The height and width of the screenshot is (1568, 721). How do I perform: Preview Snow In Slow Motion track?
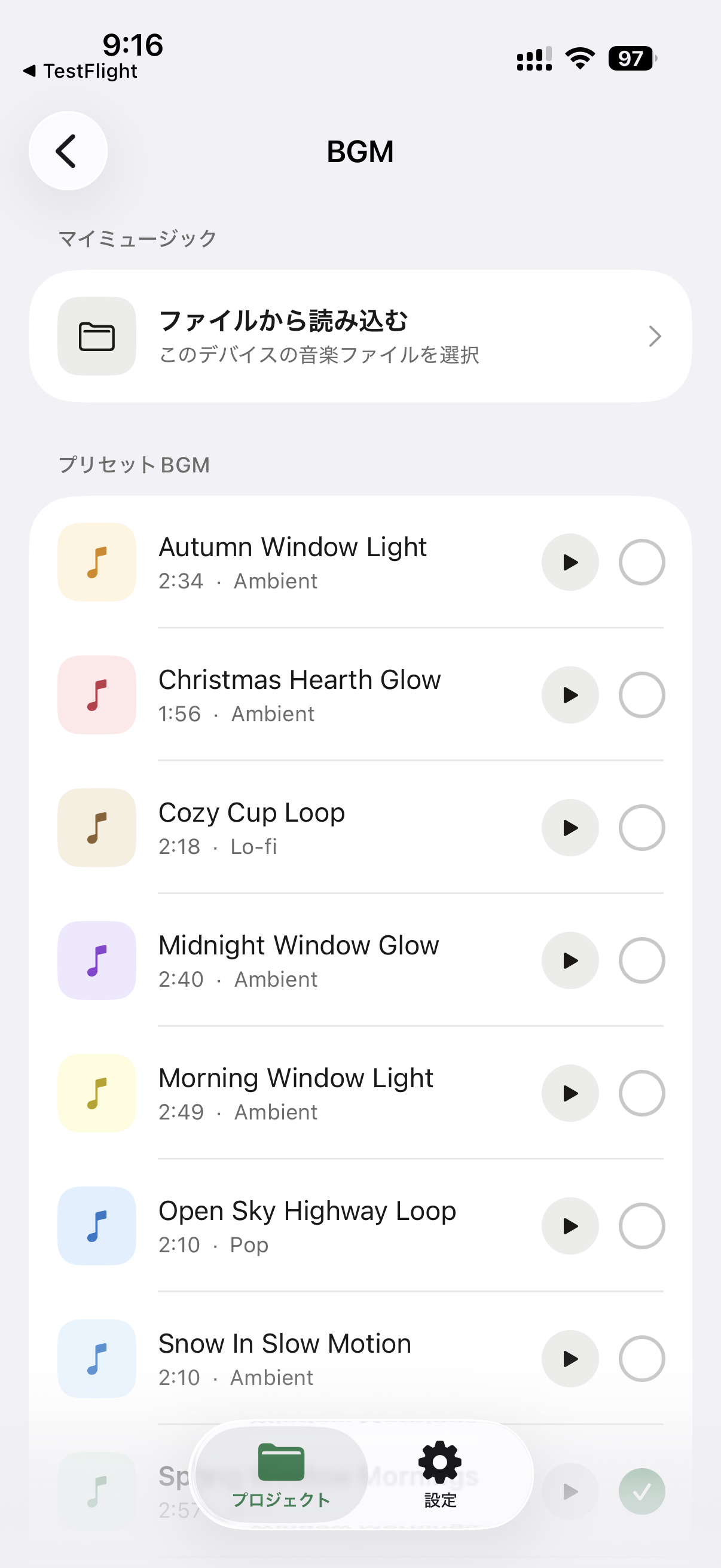click(x=570, y=1359)
